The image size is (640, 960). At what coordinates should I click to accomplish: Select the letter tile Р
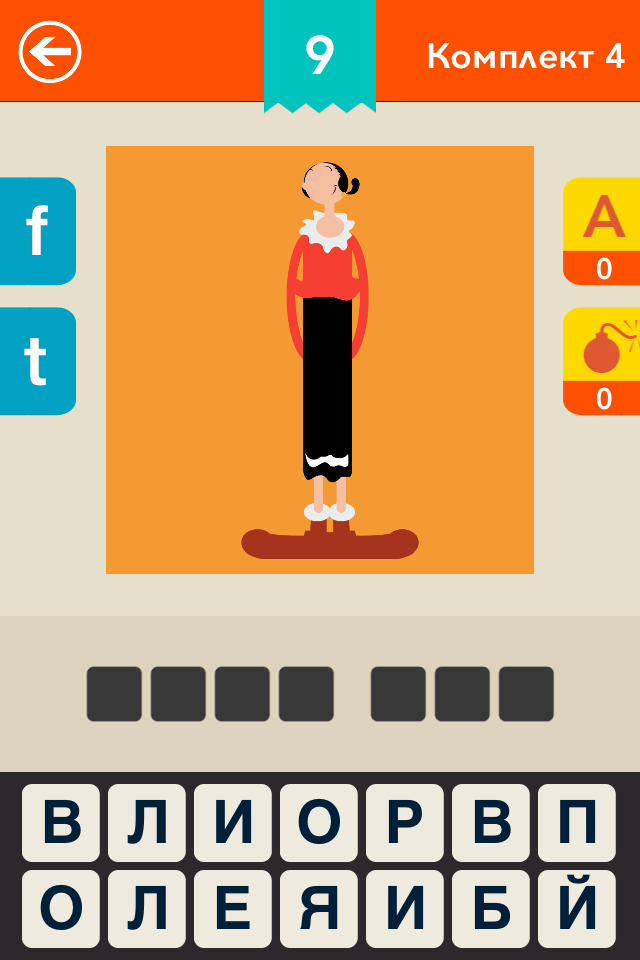(x=405, y=823)
